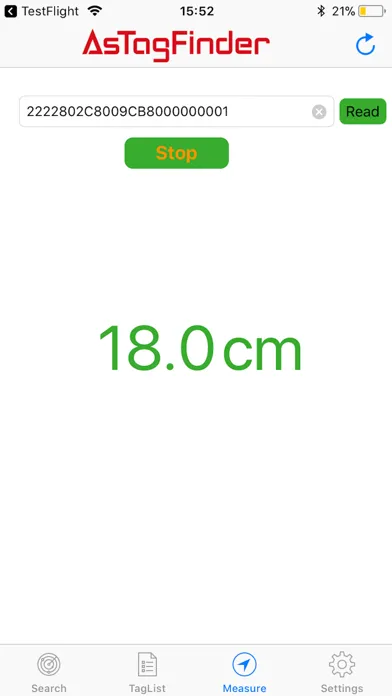Select the Measure tab

(244, 672)
